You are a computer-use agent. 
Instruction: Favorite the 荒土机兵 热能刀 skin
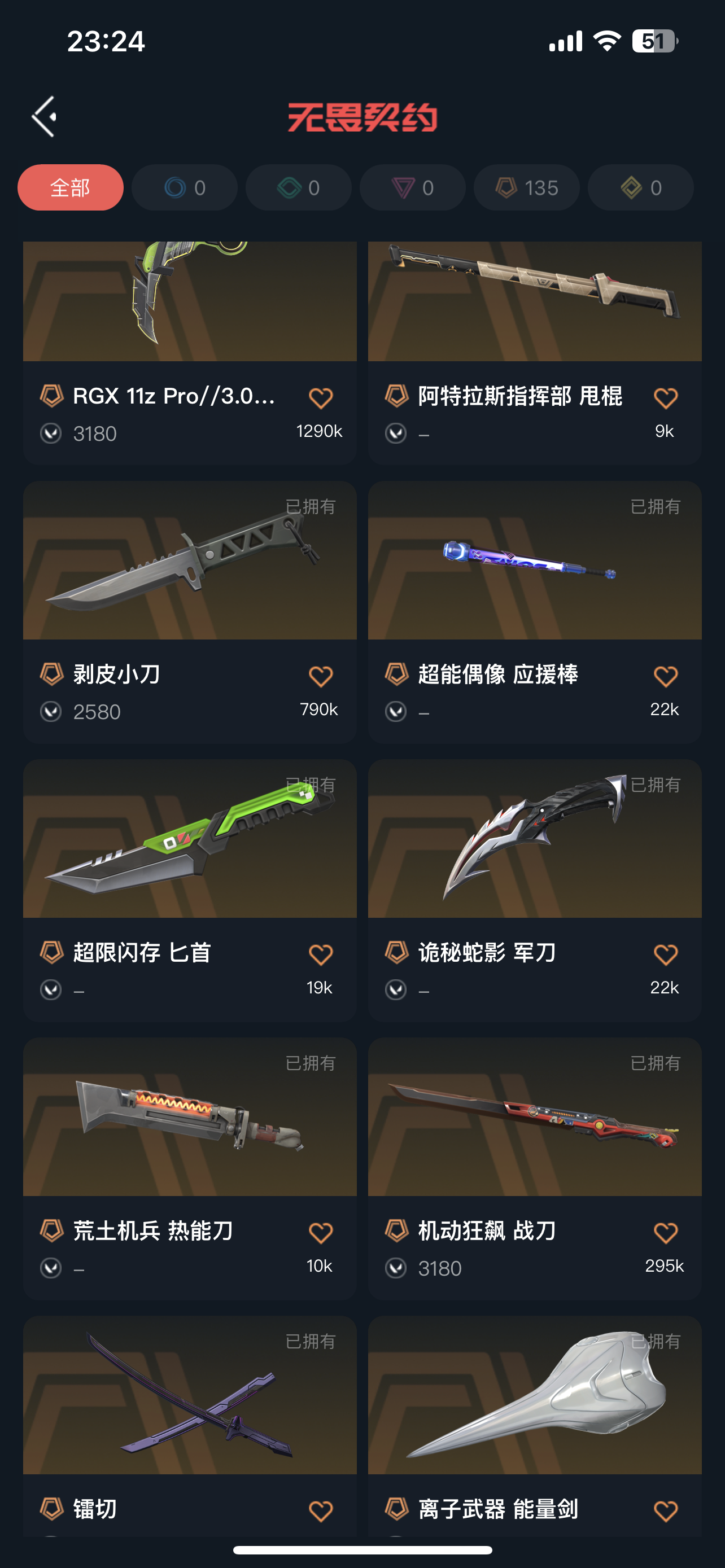pos(320,1233)
